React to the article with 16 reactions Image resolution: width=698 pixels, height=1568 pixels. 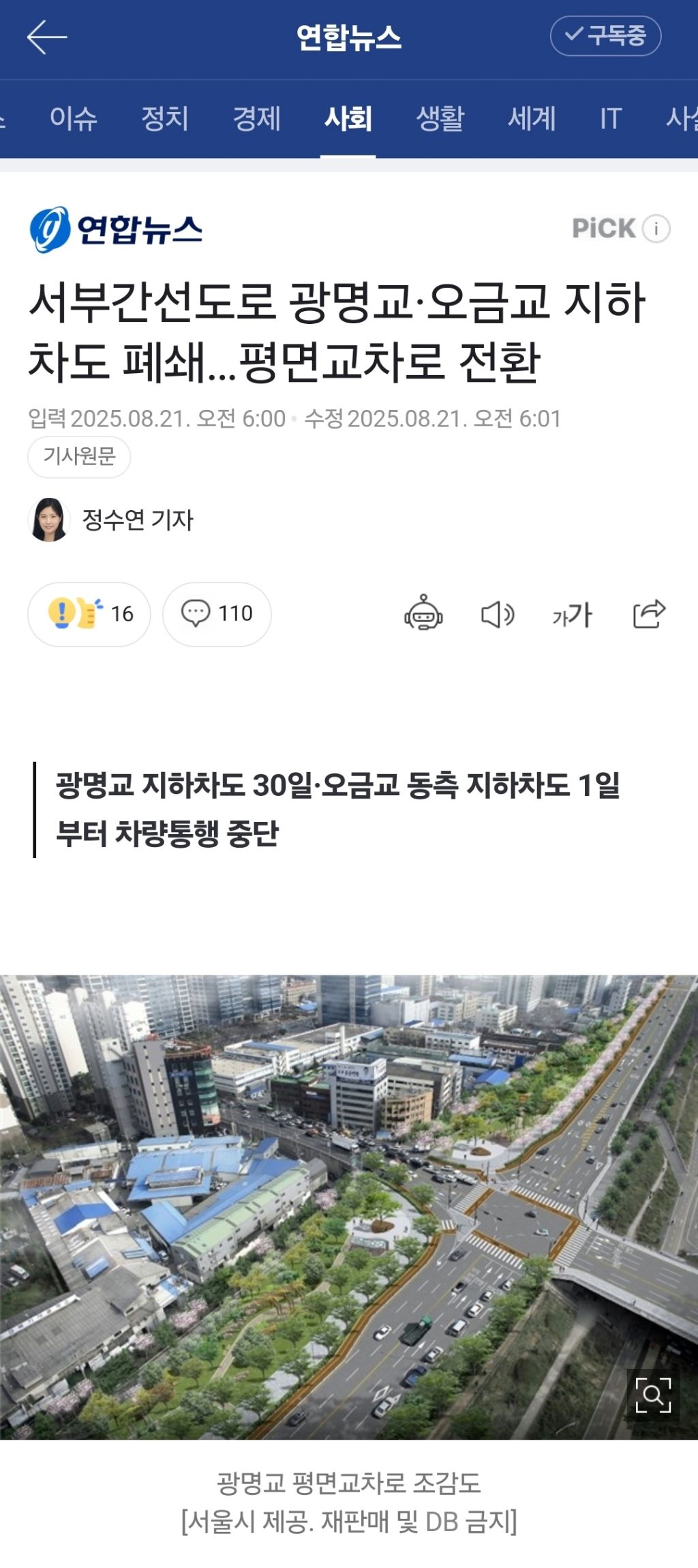coord(89,614)
